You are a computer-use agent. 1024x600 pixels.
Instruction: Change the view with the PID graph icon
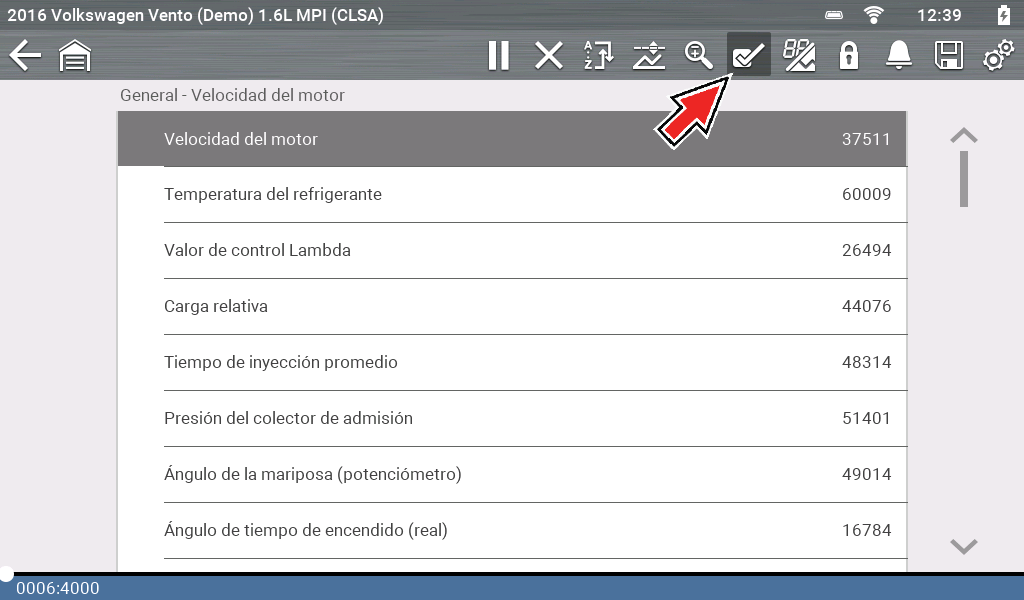pyautogui.click(x=798, y=55)
